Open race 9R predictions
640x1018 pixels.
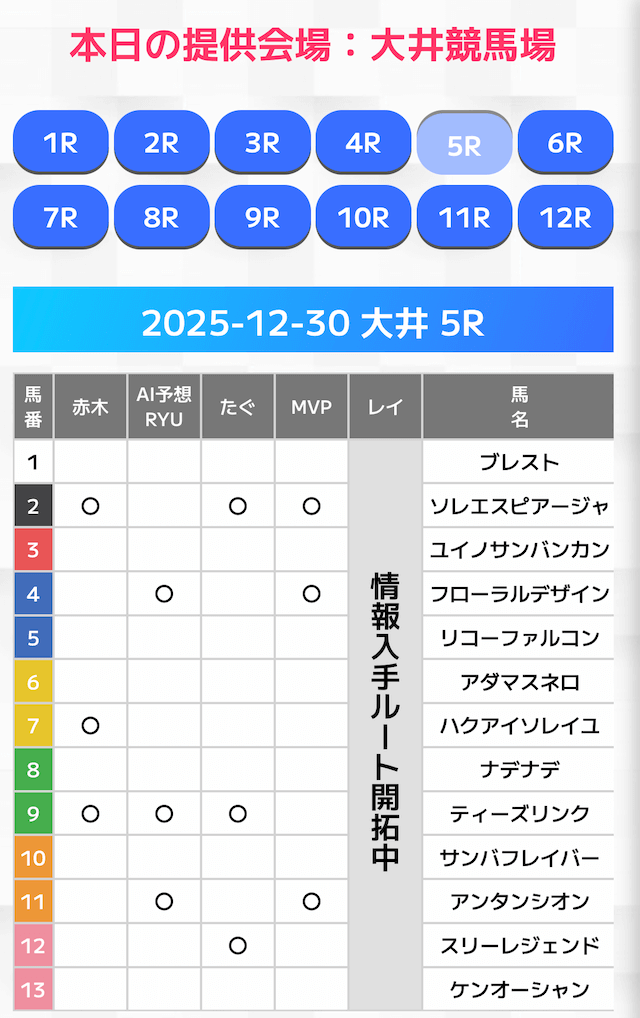(x=262, y=217)
